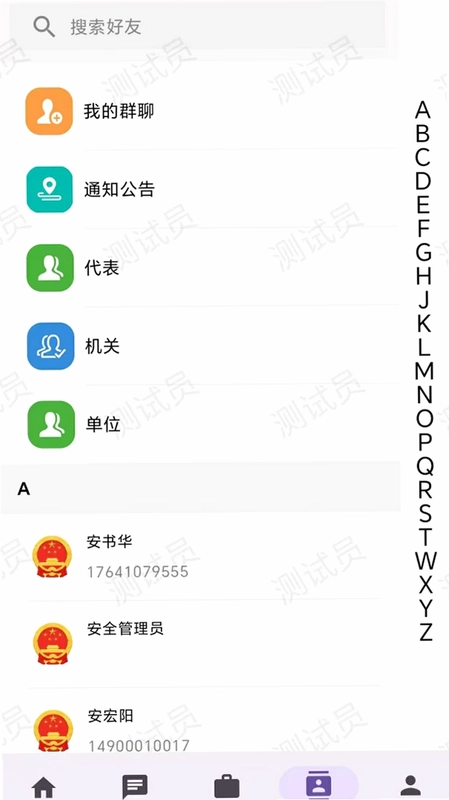Image resolution: width=449 pixels, height=800 pixels.
Task: Jump to letter M in the index
Action: click(424, 371)
